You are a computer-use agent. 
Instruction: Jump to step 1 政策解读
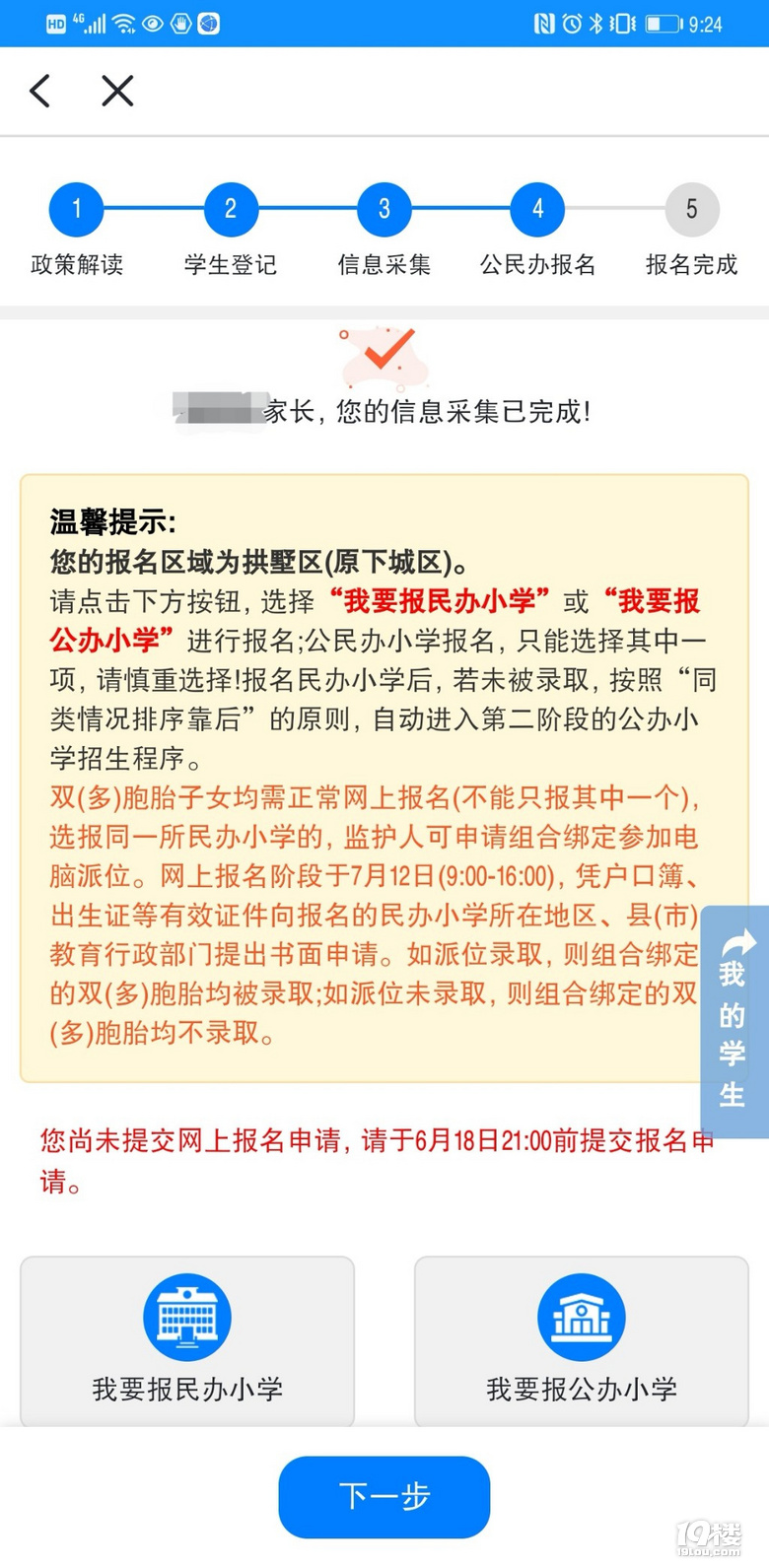pos(77,209)
